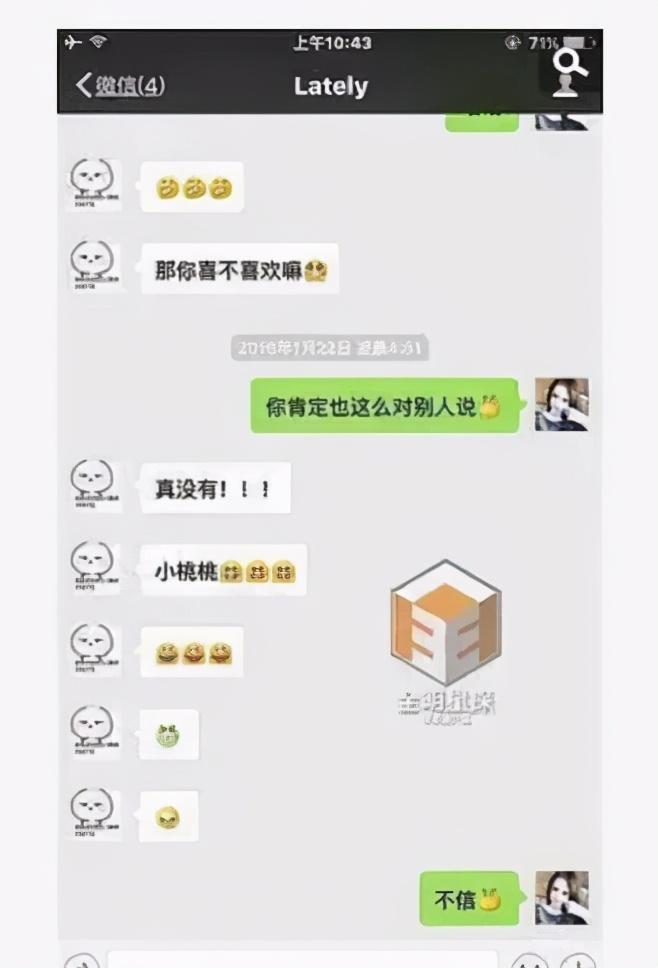Open my avatar next to 不信 message

point(561,897)
